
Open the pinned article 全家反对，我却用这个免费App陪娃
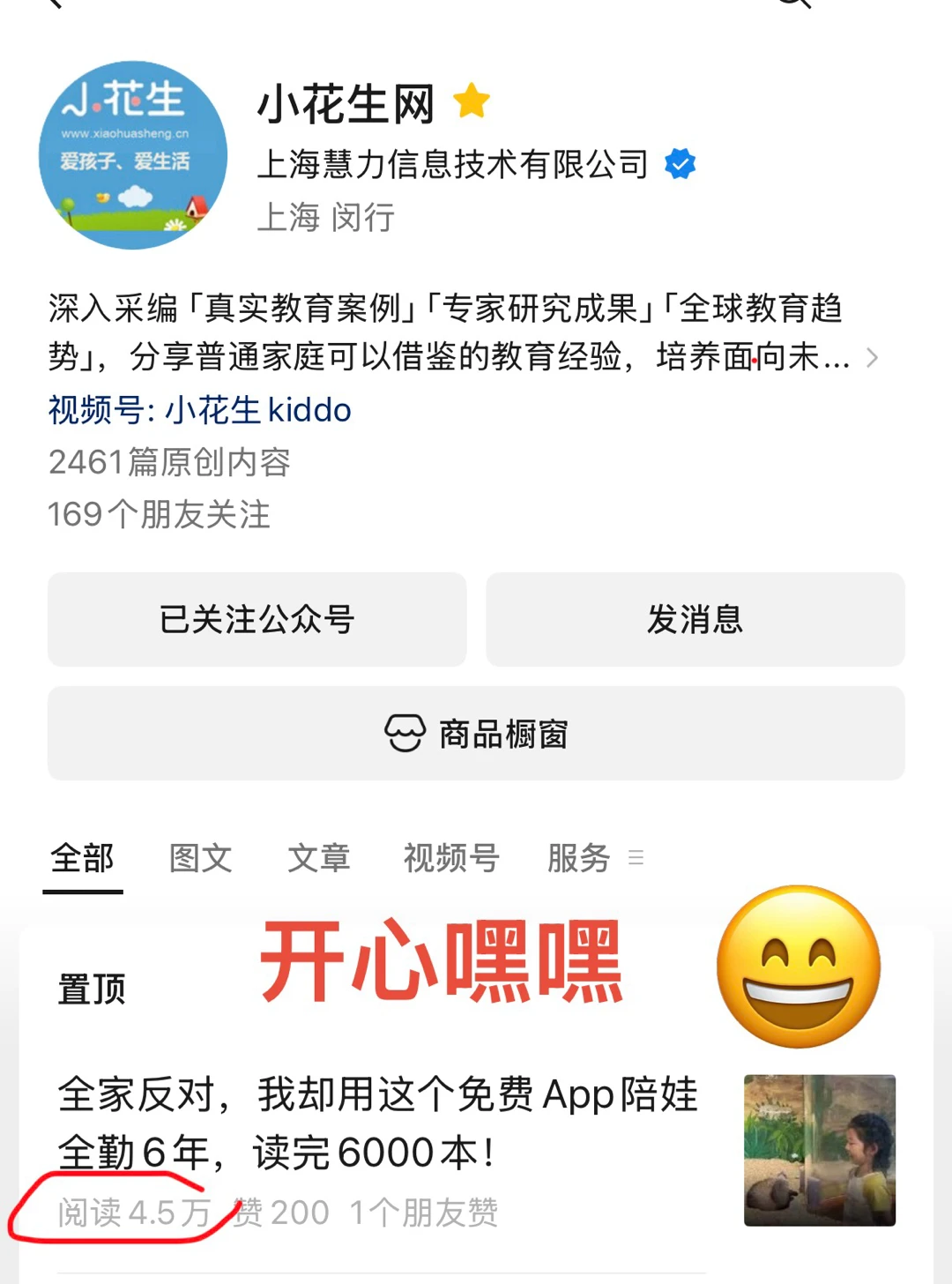pyautogui.click(x=379, y=1122)
